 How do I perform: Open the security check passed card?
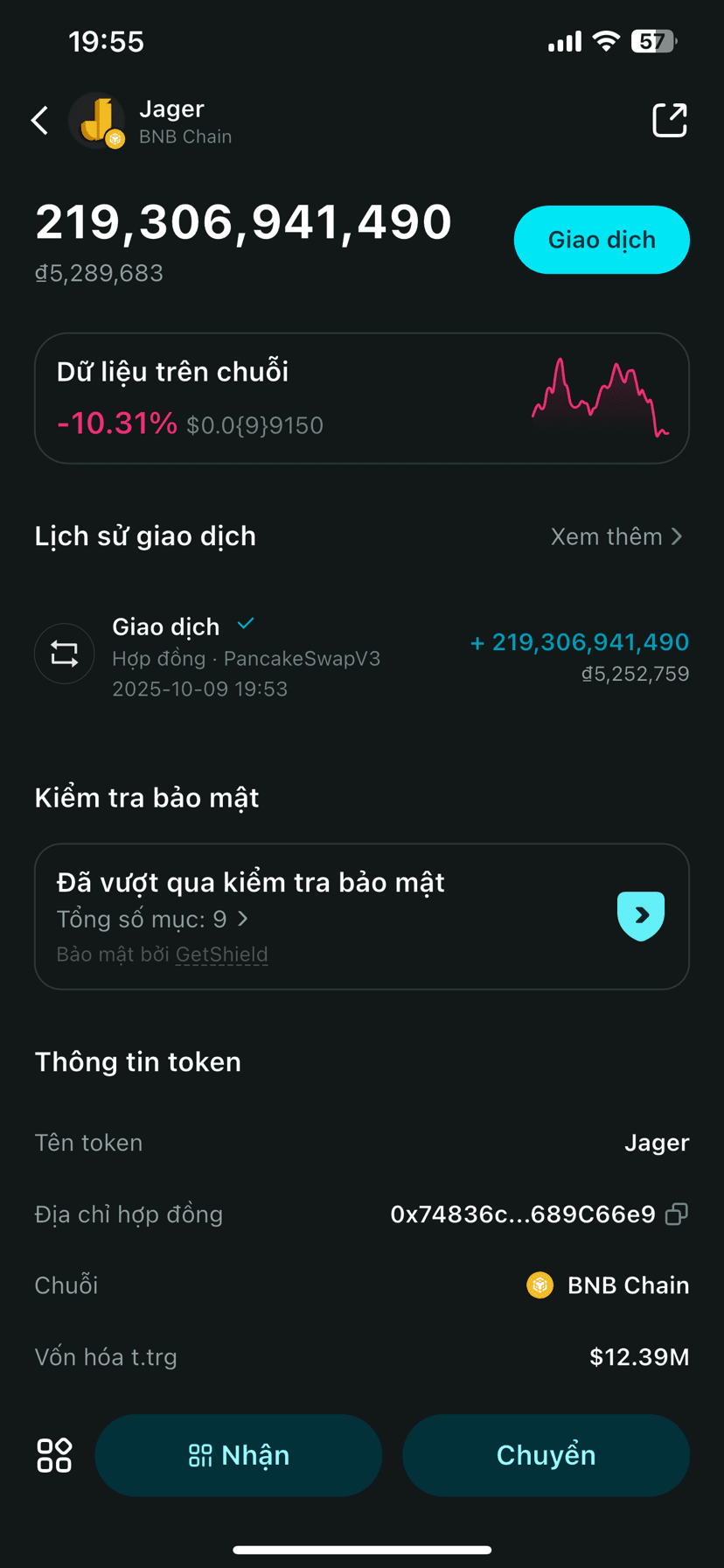362,916
